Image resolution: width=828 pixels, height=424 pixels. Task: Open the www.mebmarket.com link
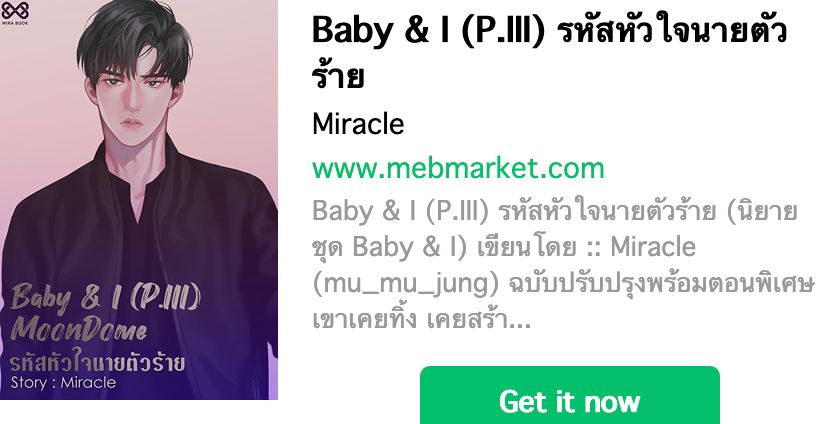tap(458, 167)
